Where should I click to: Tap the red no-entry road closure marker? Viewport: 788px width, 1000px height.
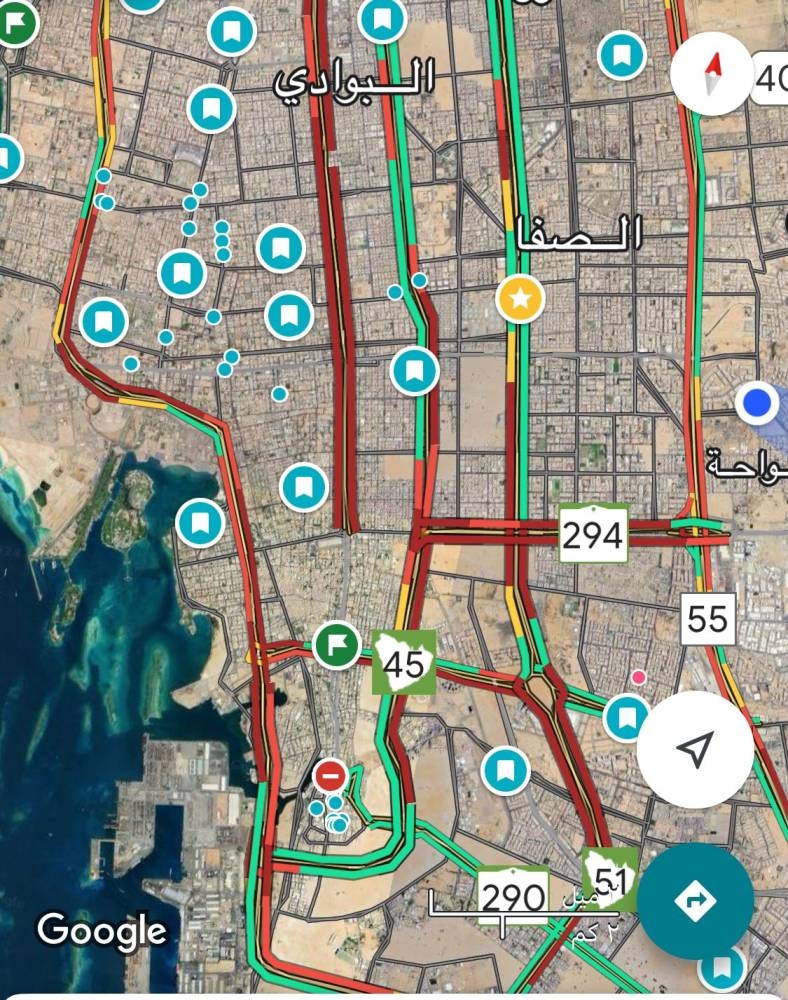pos(330,776)
